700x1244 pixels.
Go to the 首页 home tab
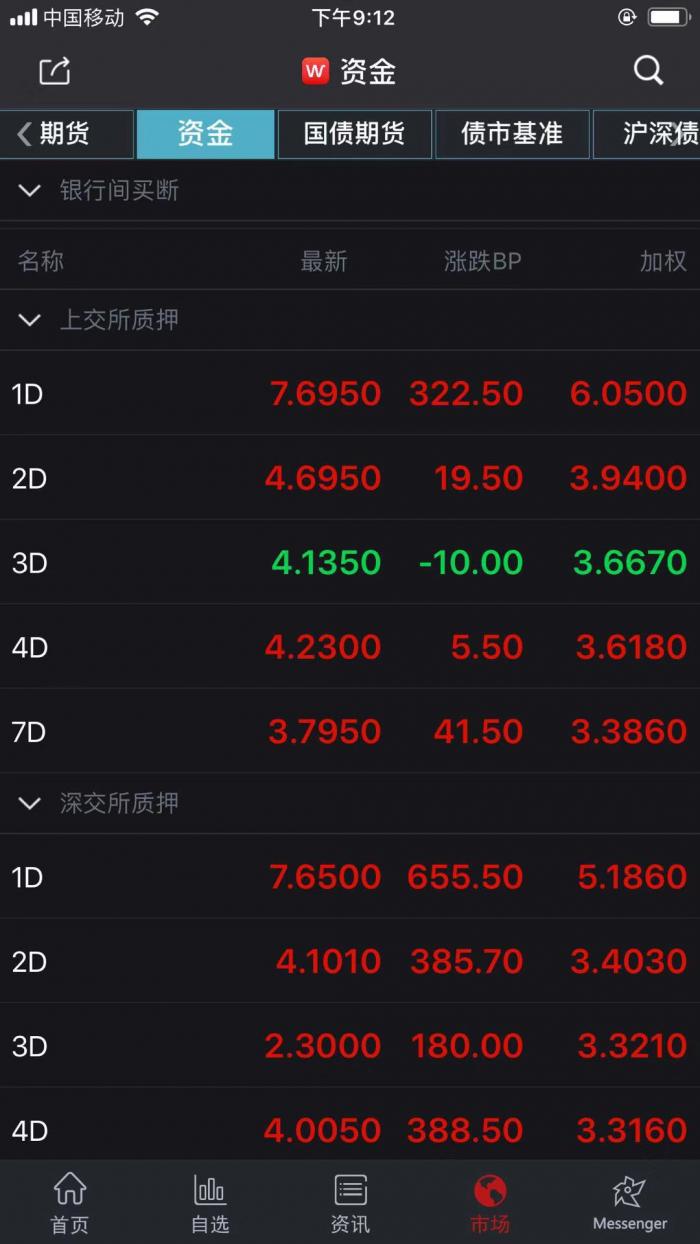pyautogui.click(x=70, y=1203)
